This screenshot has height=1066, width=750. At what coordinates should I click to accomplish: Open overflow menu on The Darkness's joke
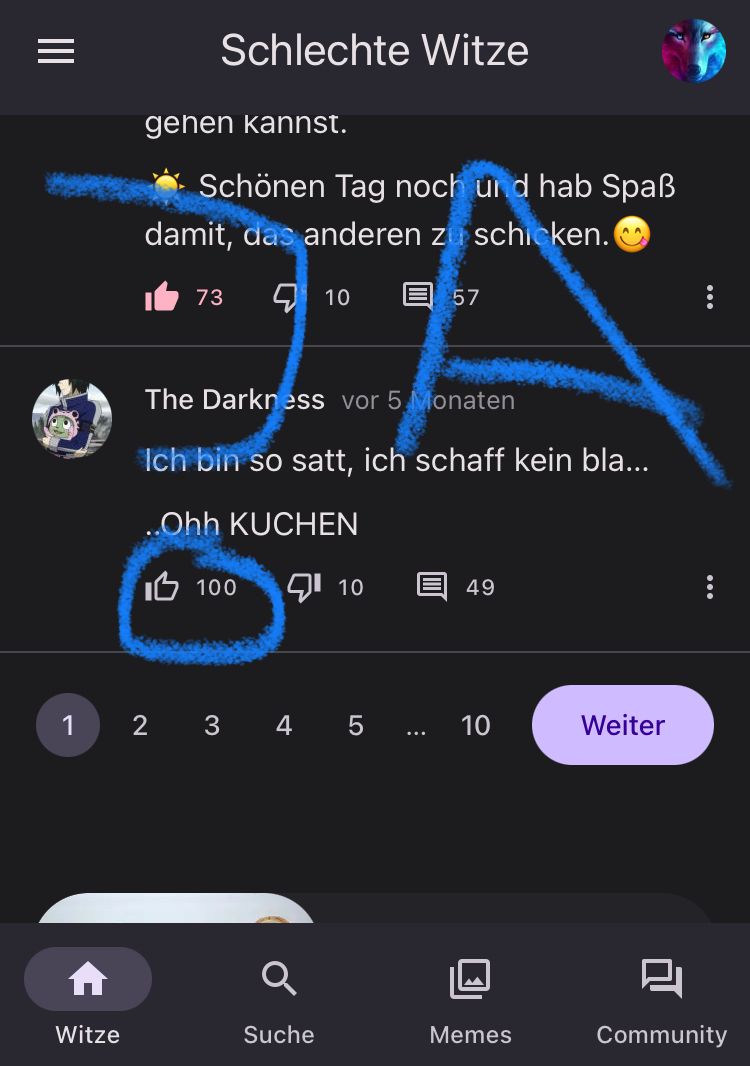tap(709, 587)
